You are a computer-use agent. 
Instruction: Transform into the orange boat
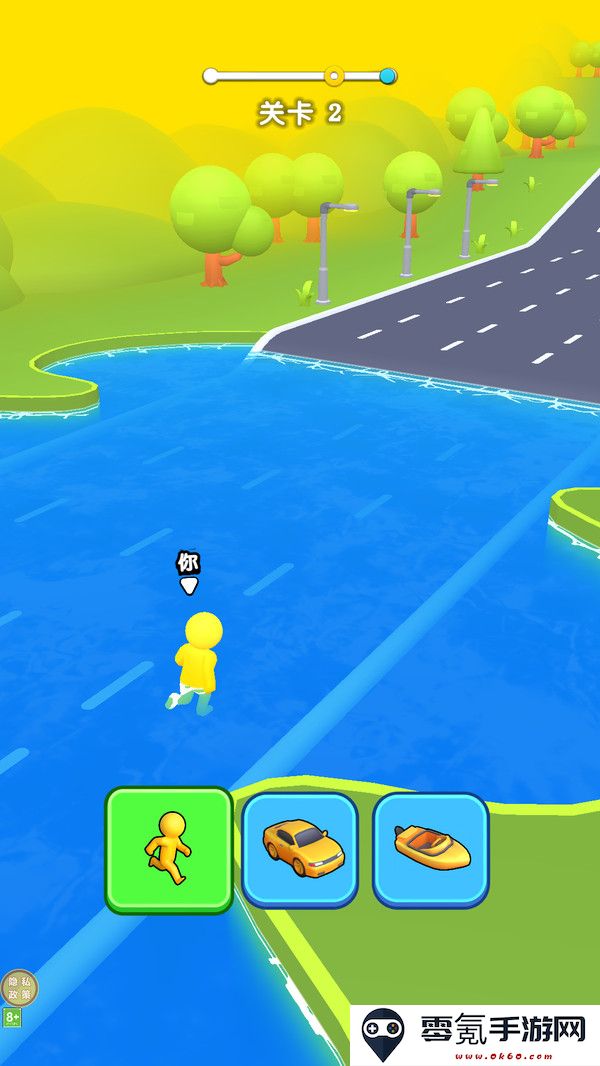tap(431, 849)
